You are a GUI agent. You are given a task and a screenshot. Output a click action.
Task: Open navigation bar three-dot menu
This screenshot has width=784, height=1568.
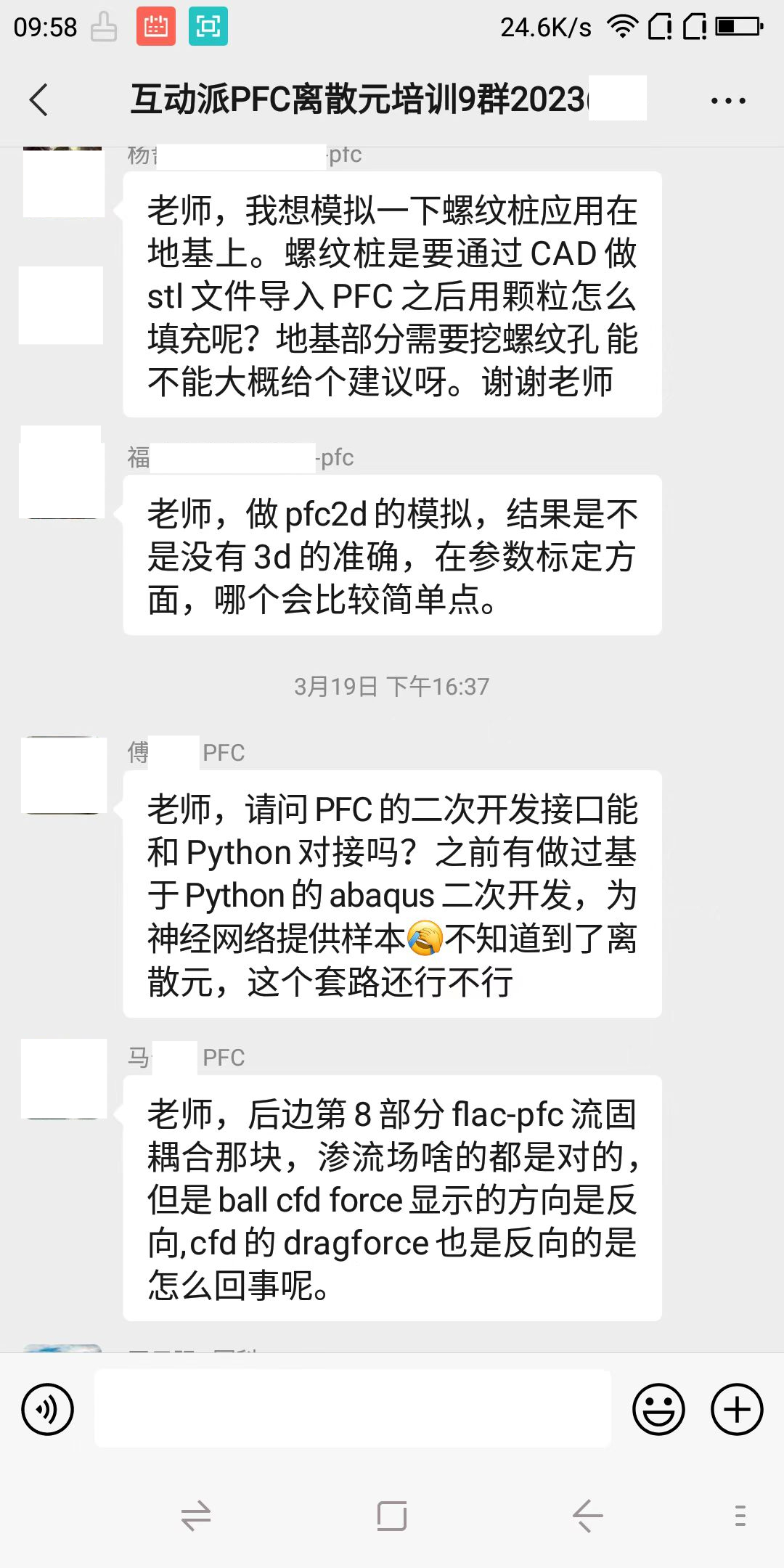(740, 1516)
